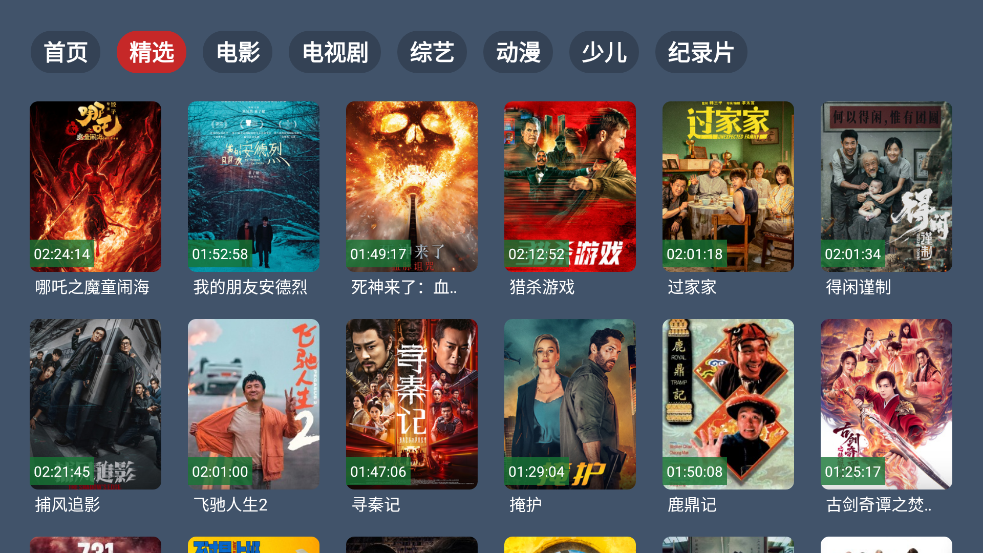The height and width of the screenshot is (553, 983).
Task: Open 飞驰人生2 movie card
Action: coord(253,404)
